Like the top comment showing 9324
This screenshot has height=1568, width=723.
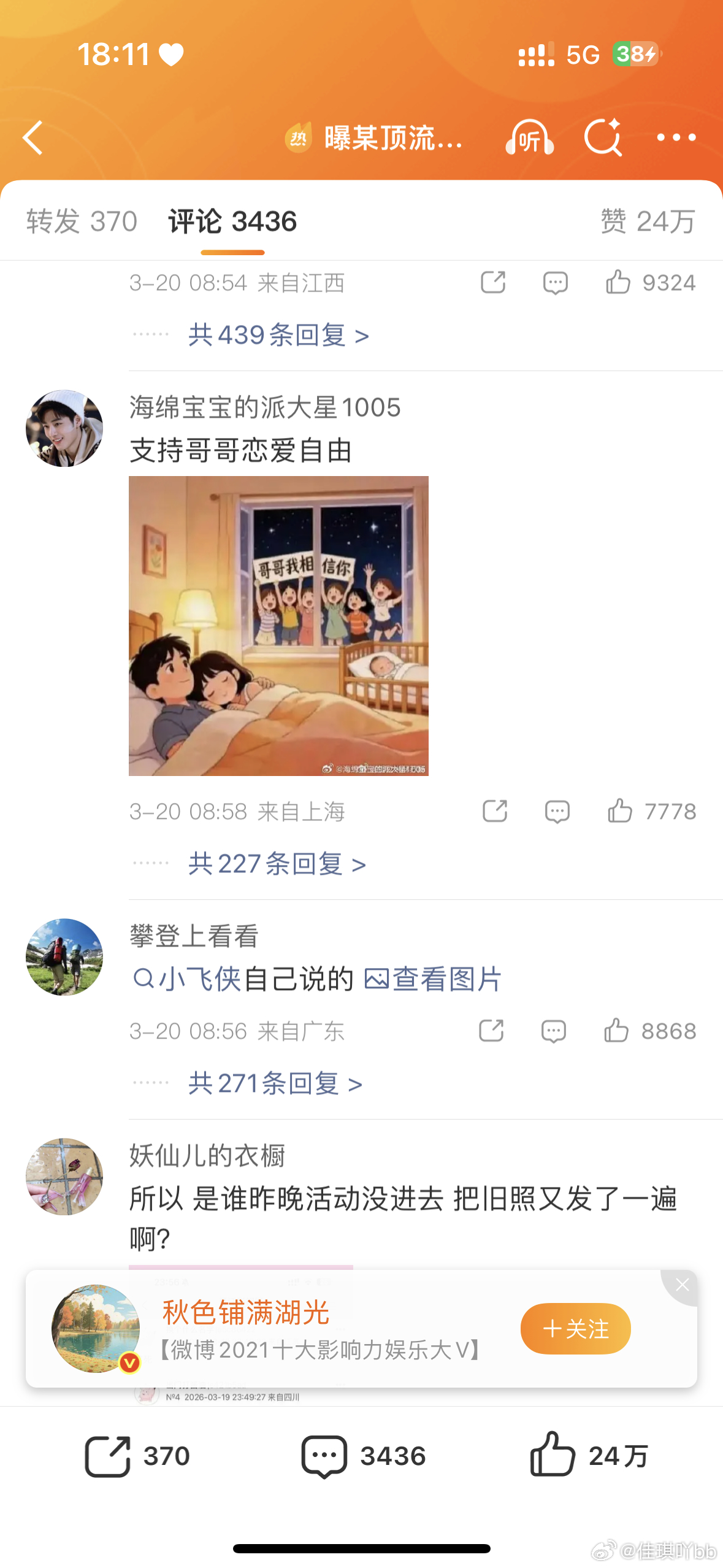point(621,282)
